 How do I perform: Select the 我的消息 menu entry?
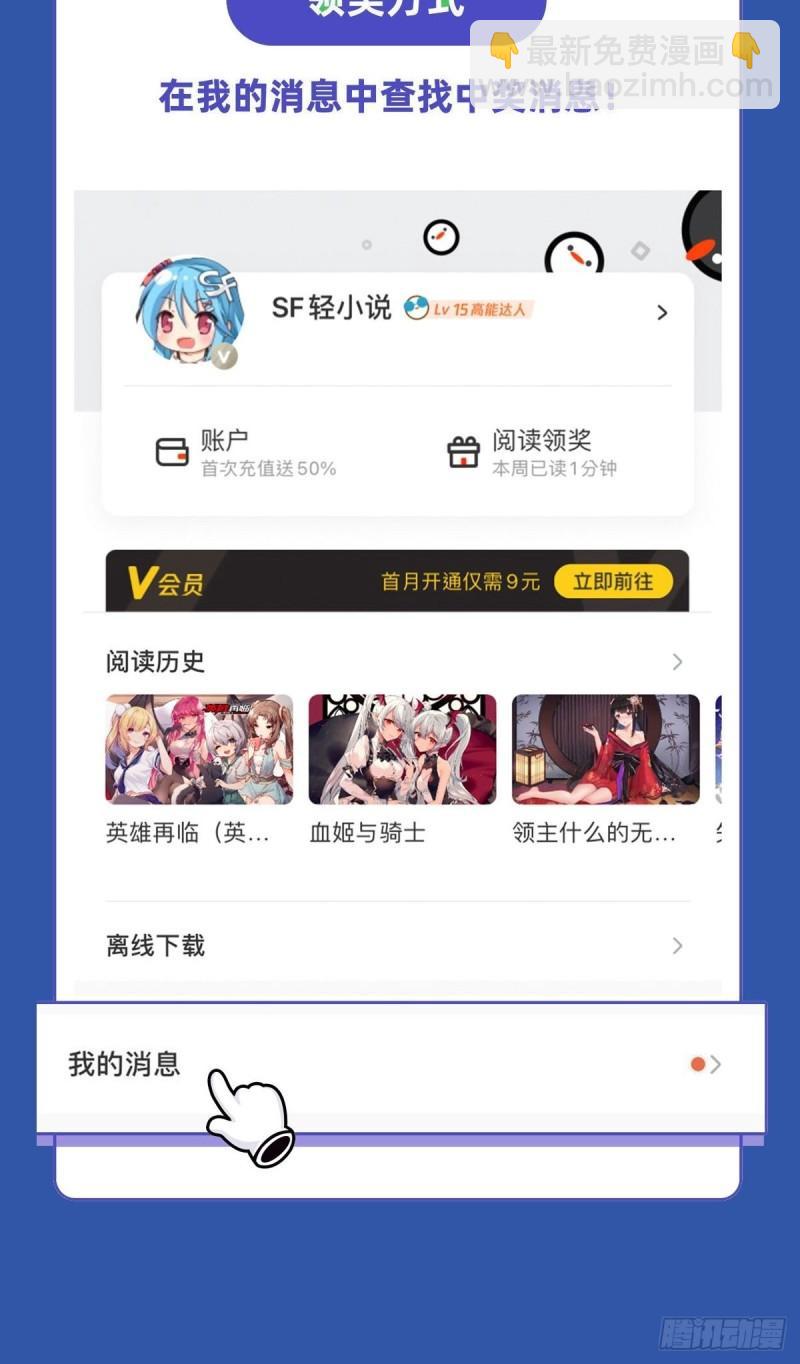click(125, 1064)
